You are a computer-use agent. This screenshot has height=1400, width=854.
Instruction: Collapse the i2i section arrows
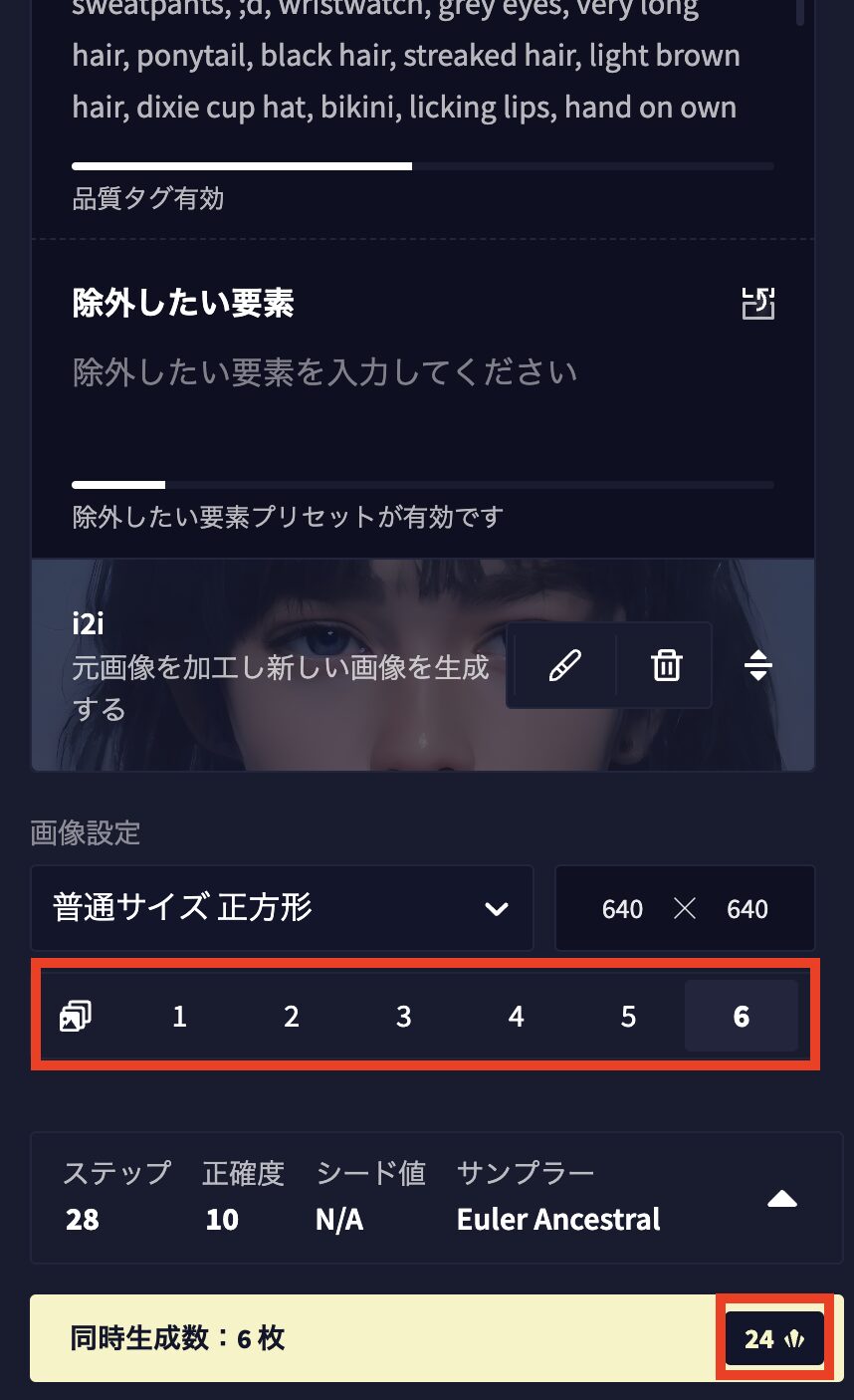[758, 665]
